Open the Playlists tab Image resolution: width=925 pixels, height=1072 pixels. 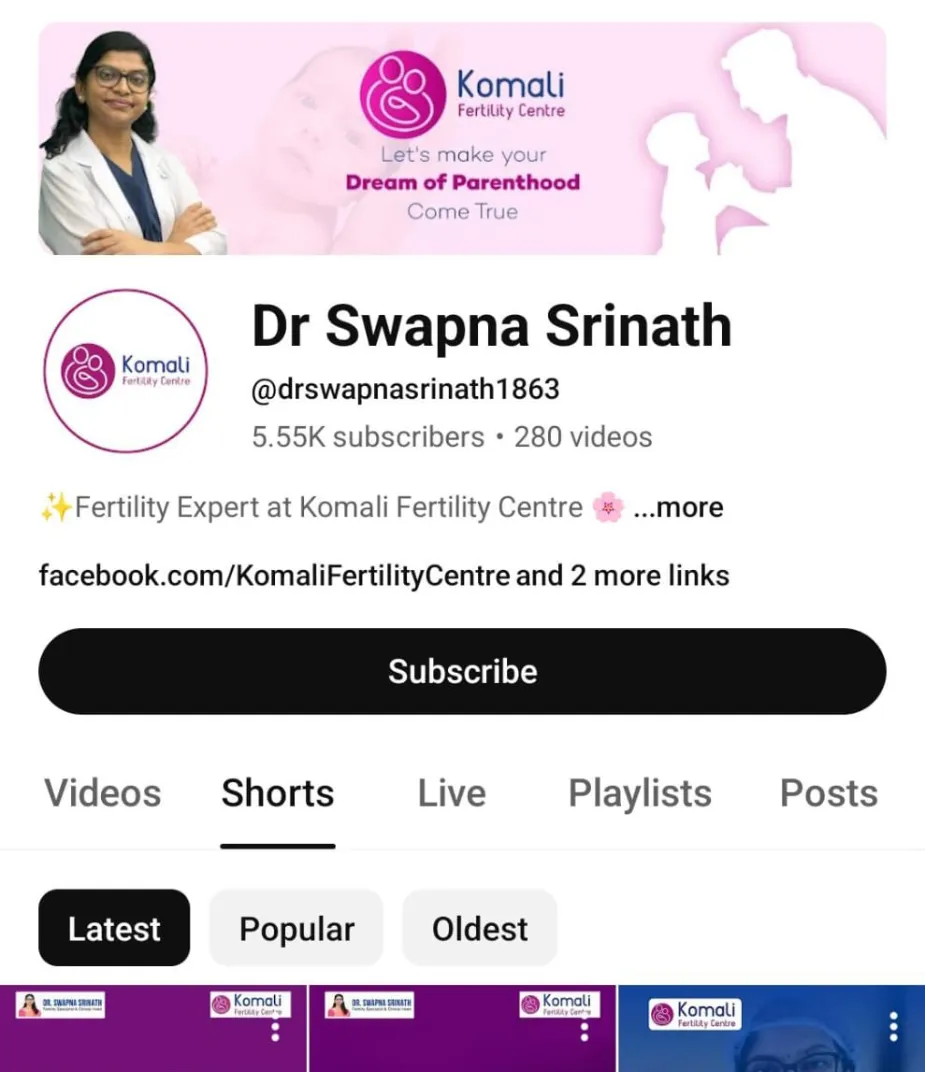[639, 793]
